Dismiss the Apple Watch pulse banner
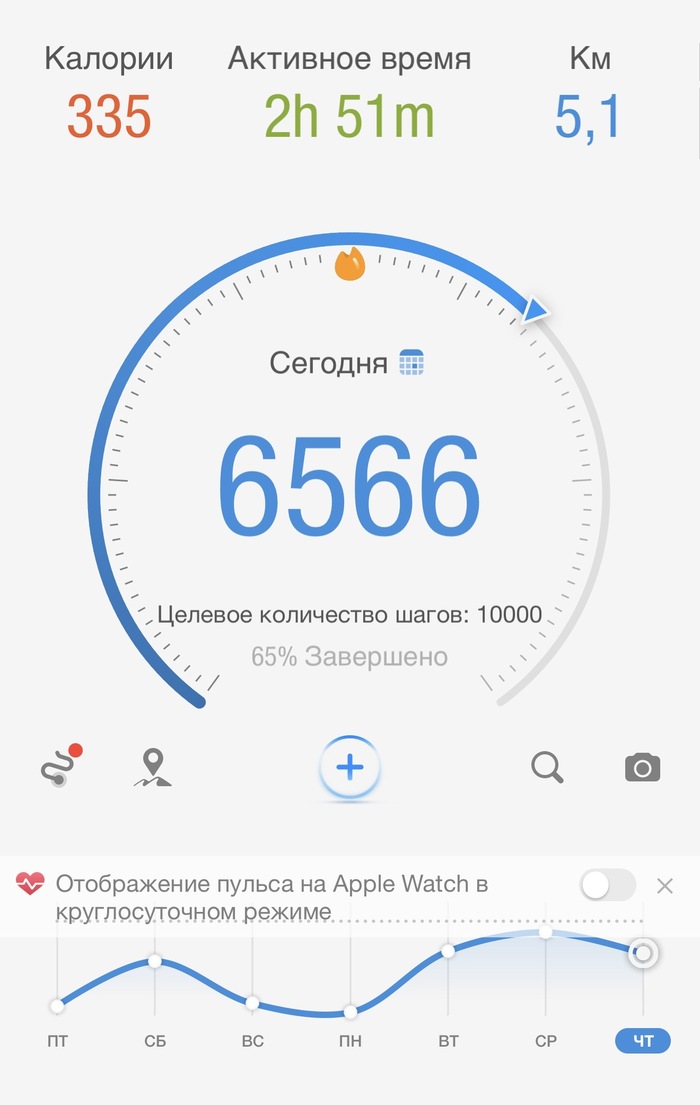Viewport: 700px width, 1105px height. pyautogui.click(x=665, y=885)
